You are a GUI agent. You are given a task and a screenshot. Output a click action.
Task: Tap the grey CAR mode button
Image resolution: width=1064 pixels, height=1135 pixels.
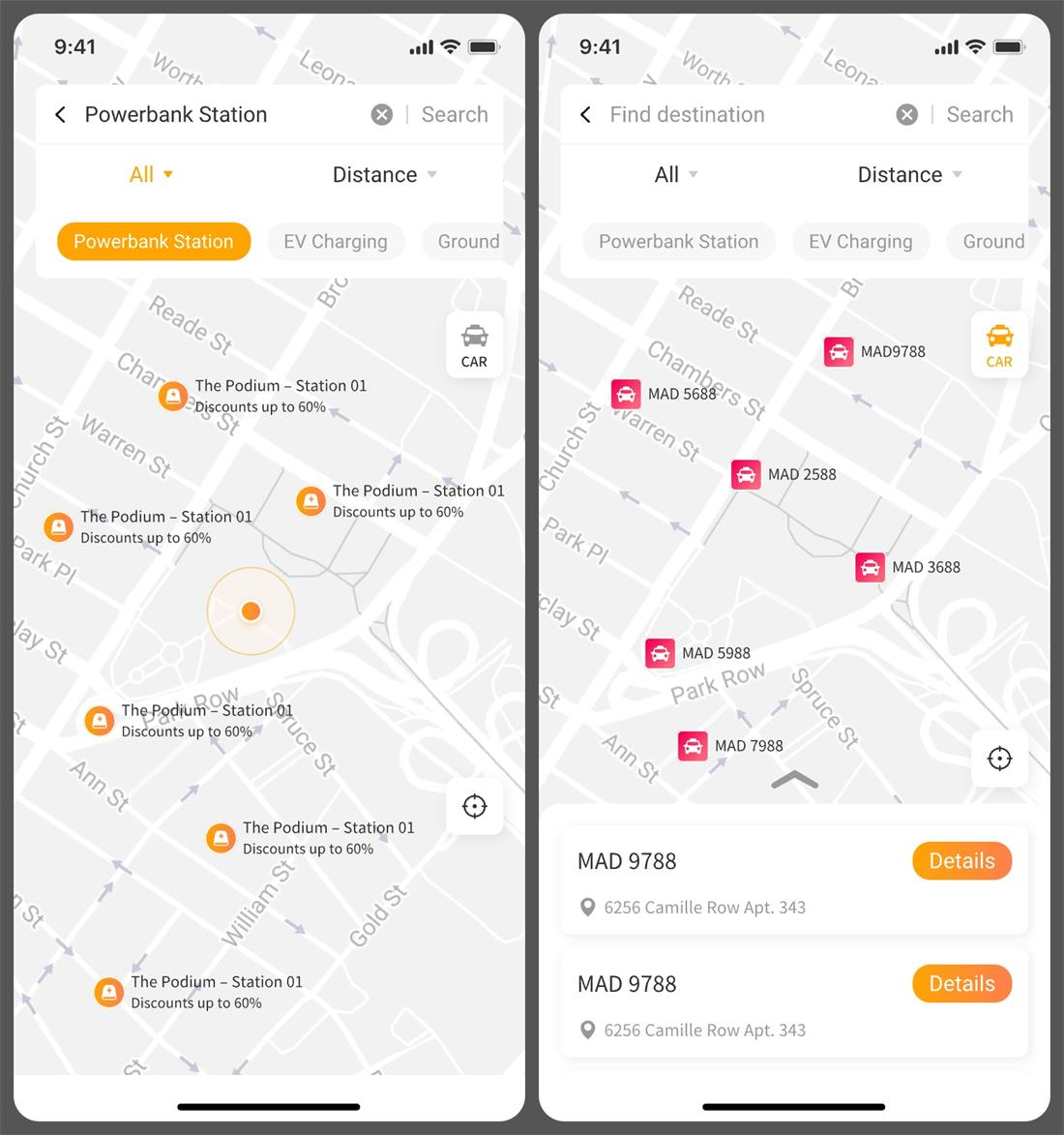(x=474, y=344)
